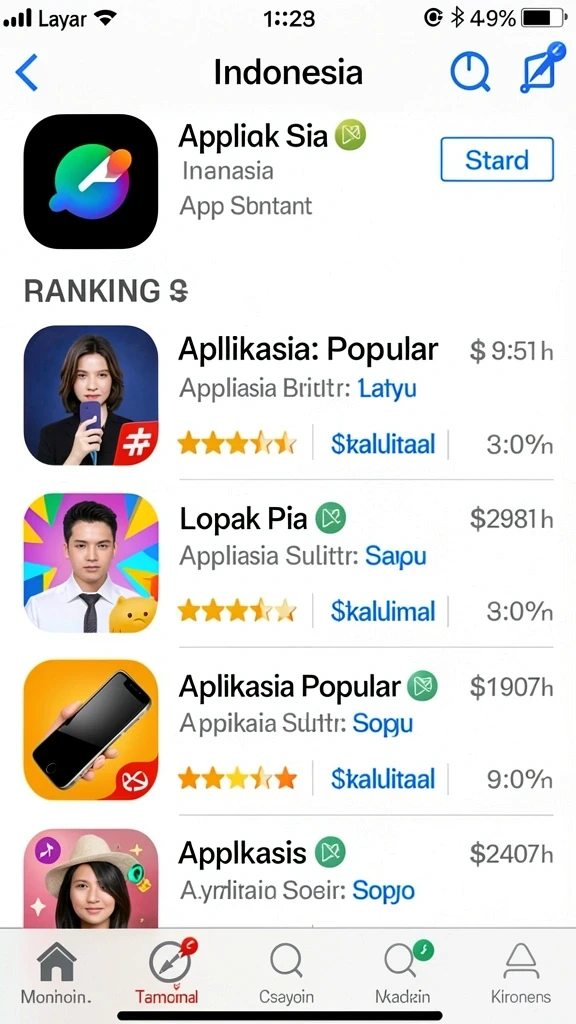The width and height of the screenshot is (576, 1024).
Task: Open the search magnifier in the header
Action: coord(470,71)
